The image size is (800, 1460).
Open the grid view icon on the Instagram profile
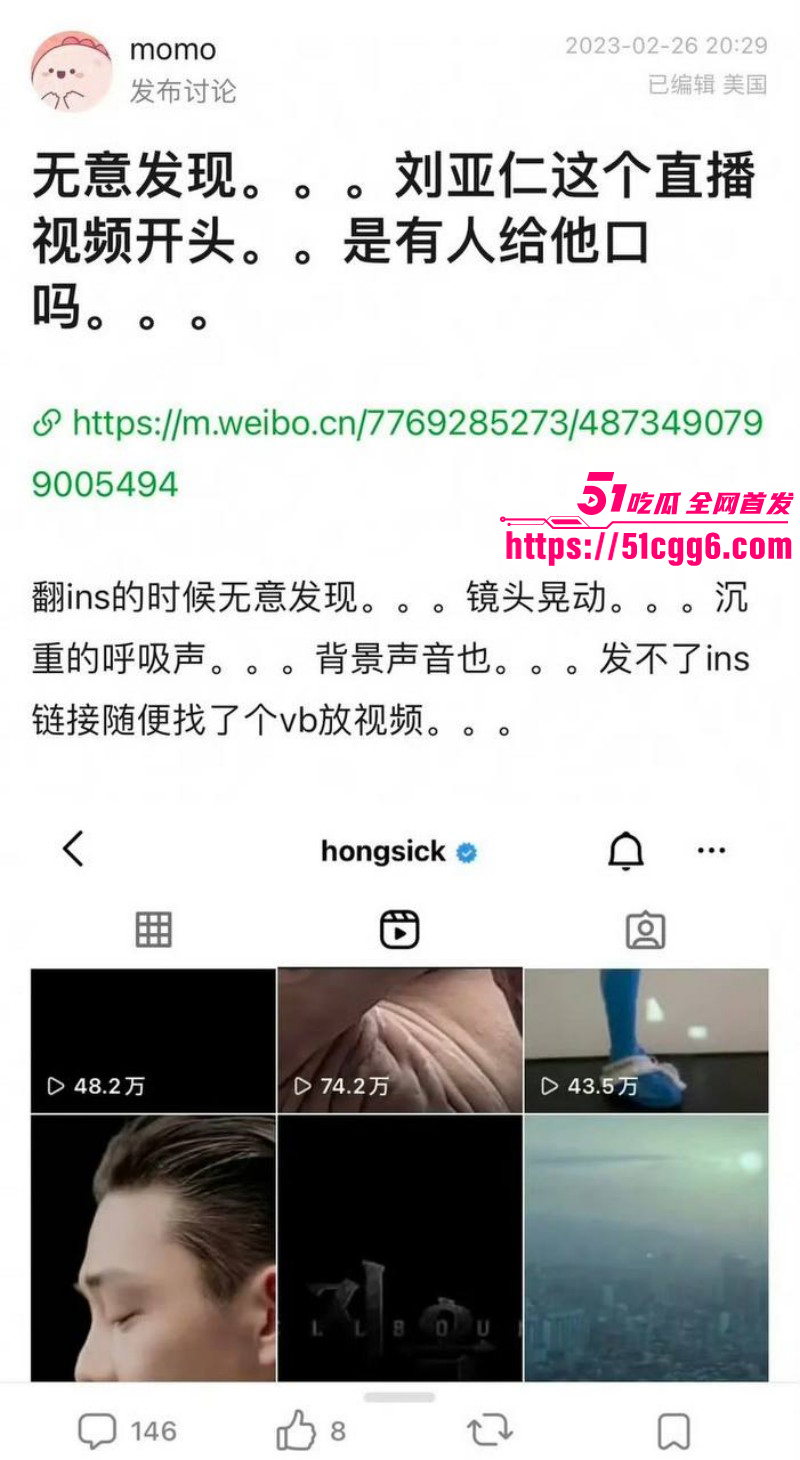152,930
